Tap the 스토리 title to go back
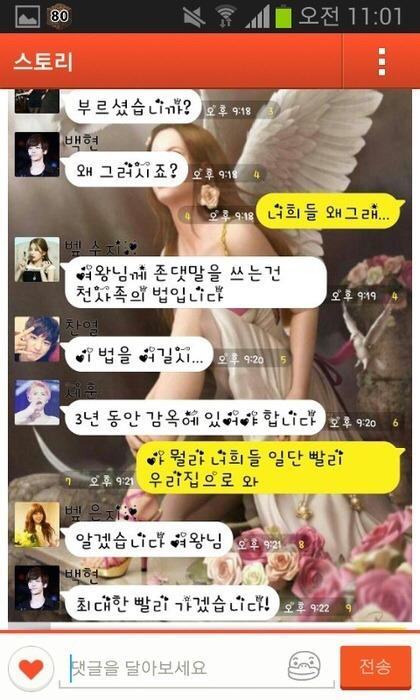Image resolution: width=420 pixels, height=700 pixels. 43,61
